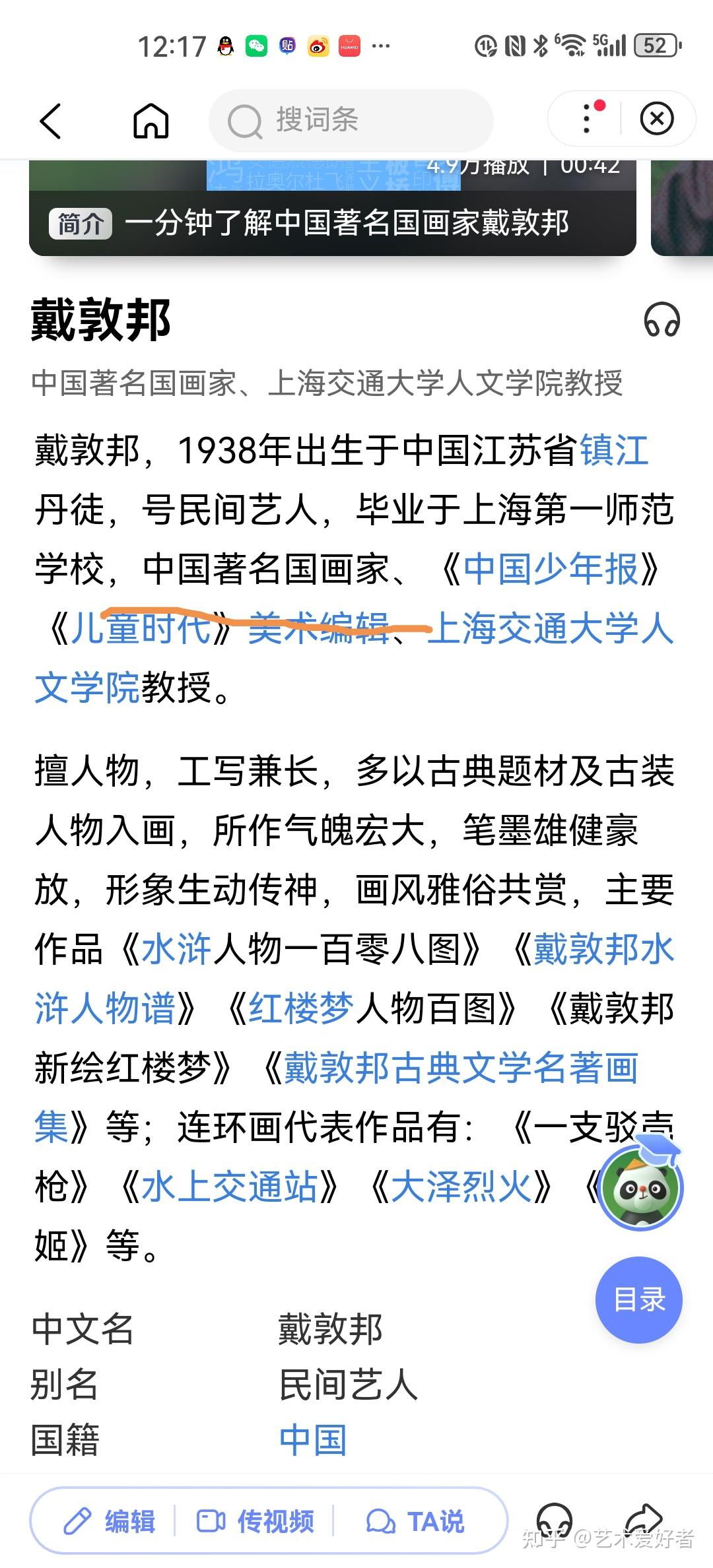Close the mini program with the X button
The width and height of the screenshot is (713, 1568).
657,119
